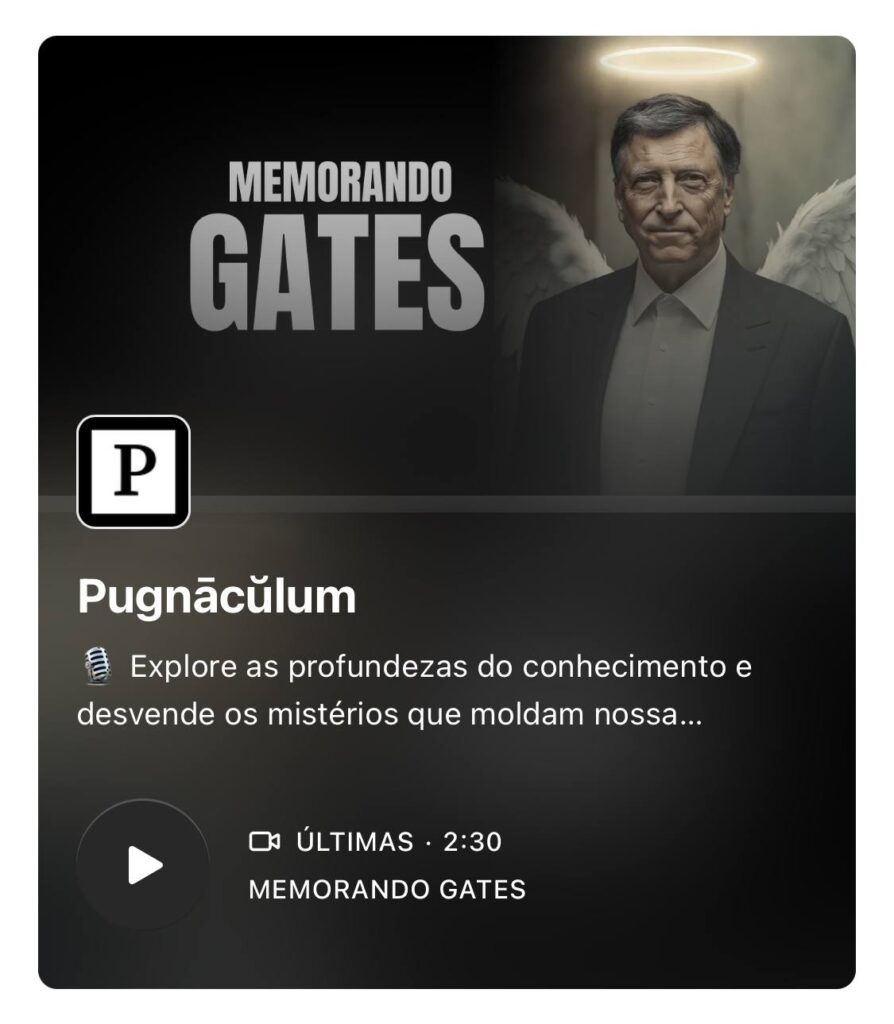The width and height of the screenshot is (894, 1024).
Task: Open the Pugnācŭlum publication logo
Action: [x=133, y=471]
